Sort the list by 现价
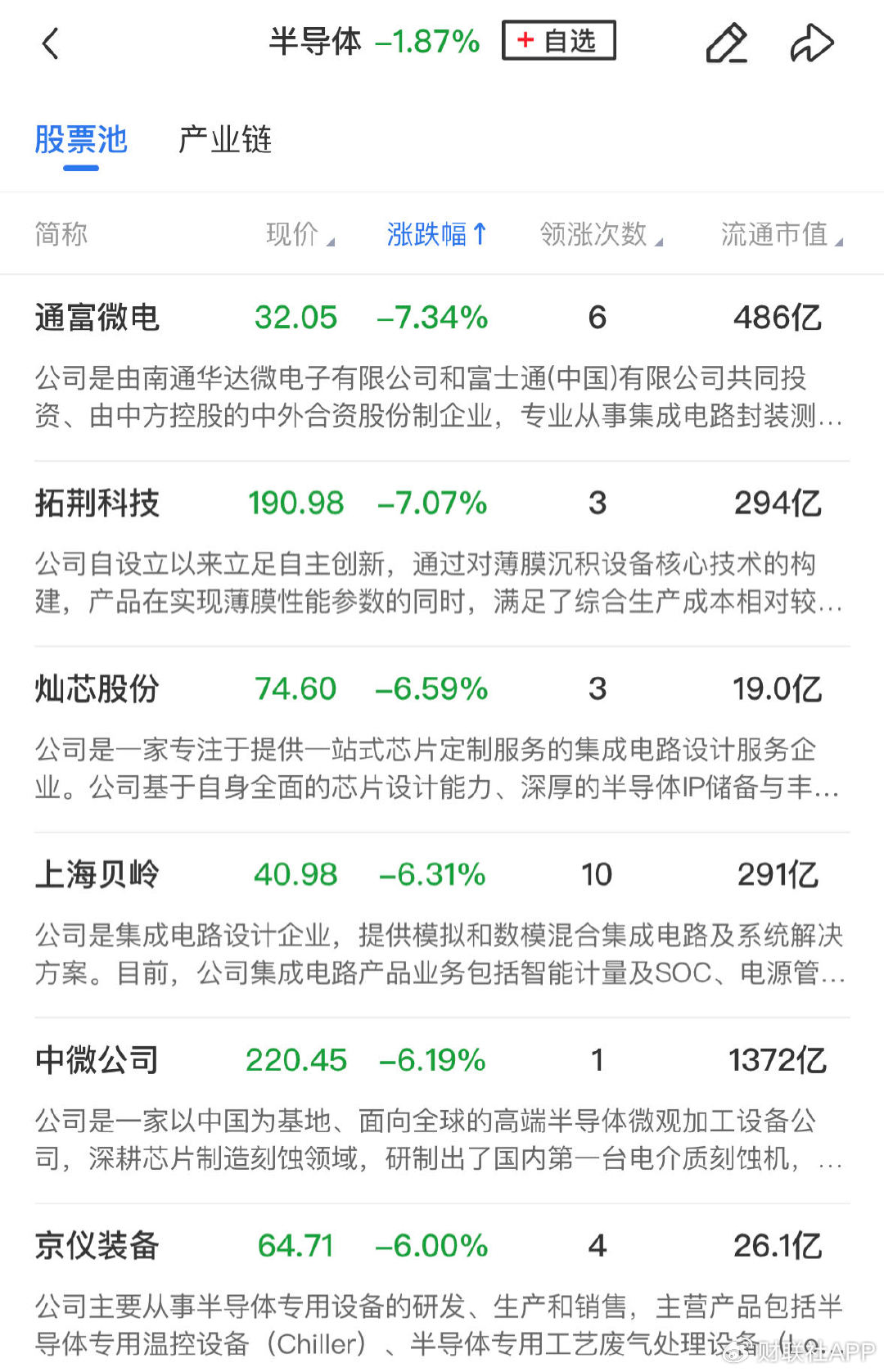 [300, 234]
